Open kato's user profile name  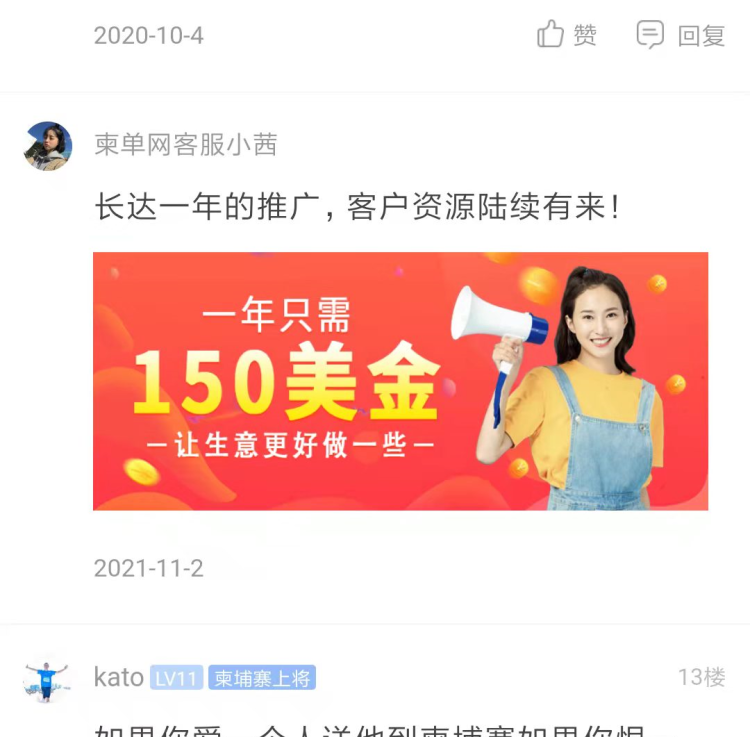(119, 677)
